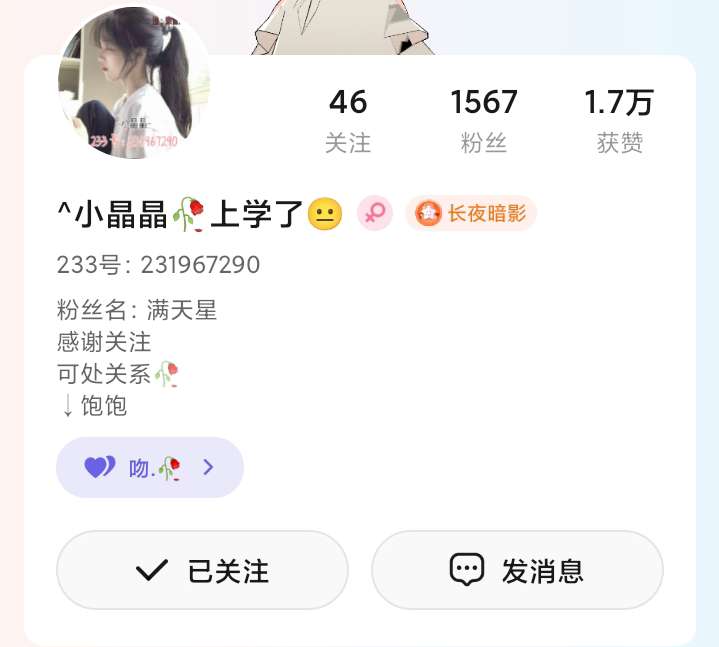
Task: Open the 吻. couple relationship chip
Action: point(150,467)
